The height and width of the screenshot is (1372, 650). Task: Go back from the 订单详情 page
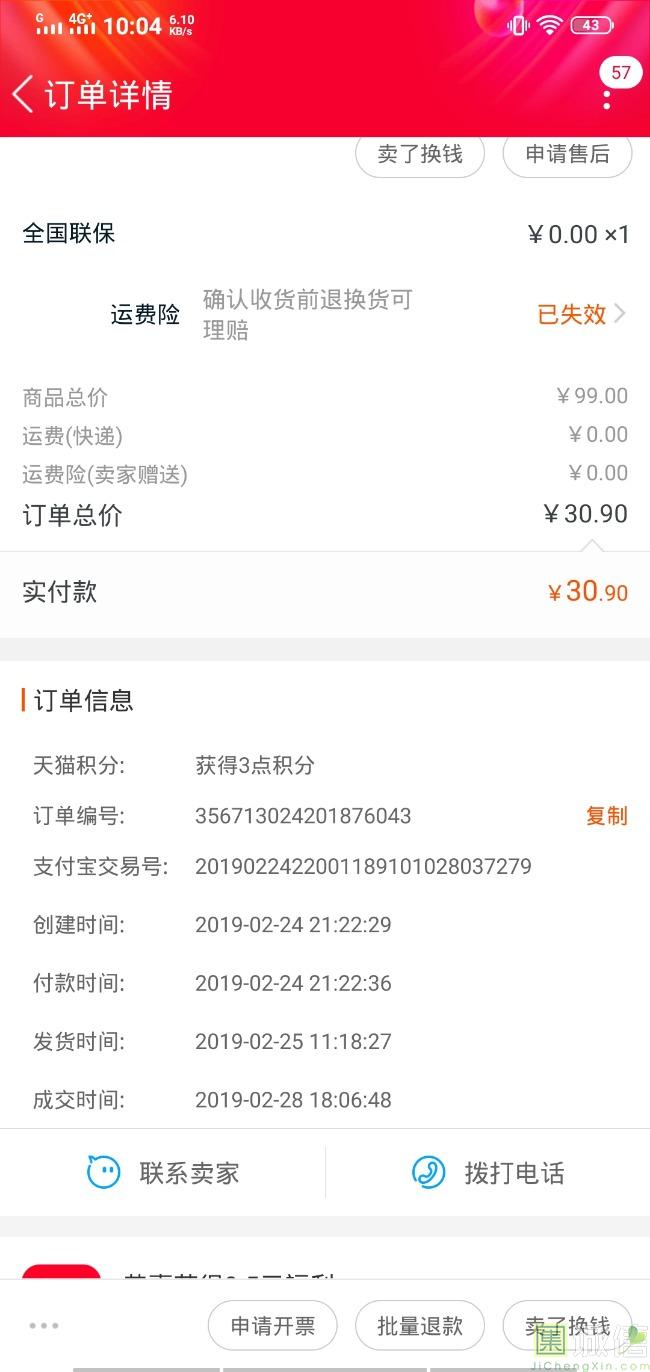(x=23, y=94)
